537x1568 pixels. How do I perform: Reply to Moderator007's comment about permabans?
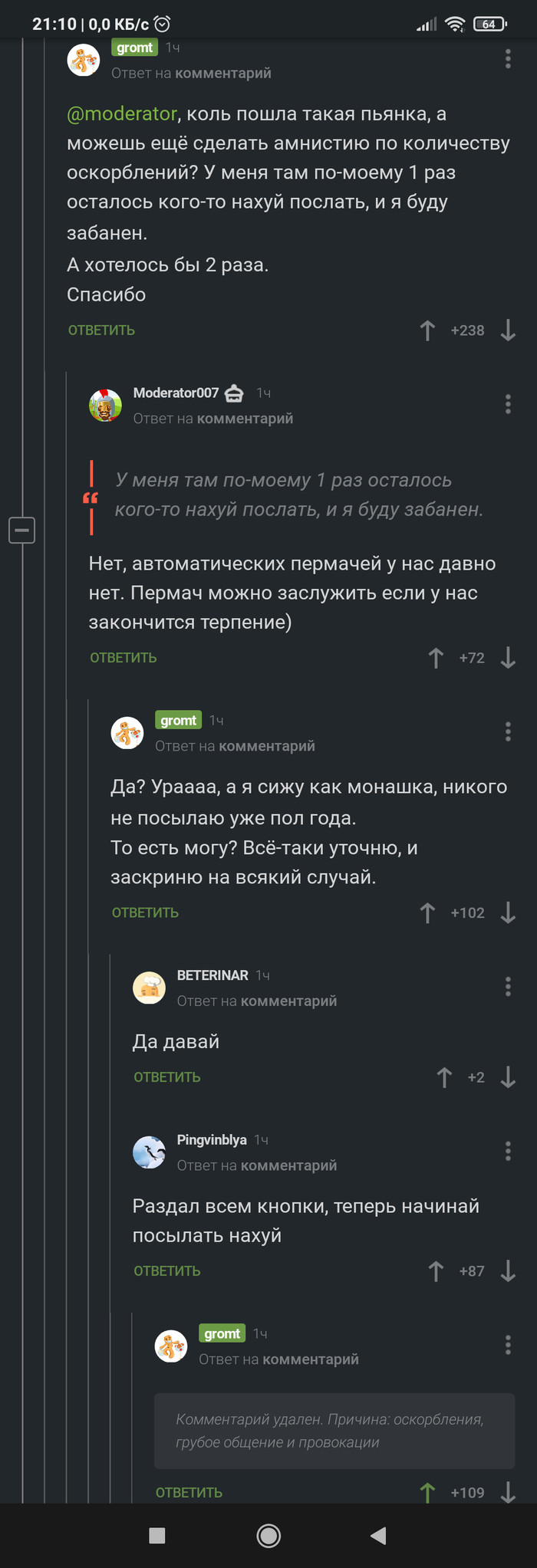point(124,658)
